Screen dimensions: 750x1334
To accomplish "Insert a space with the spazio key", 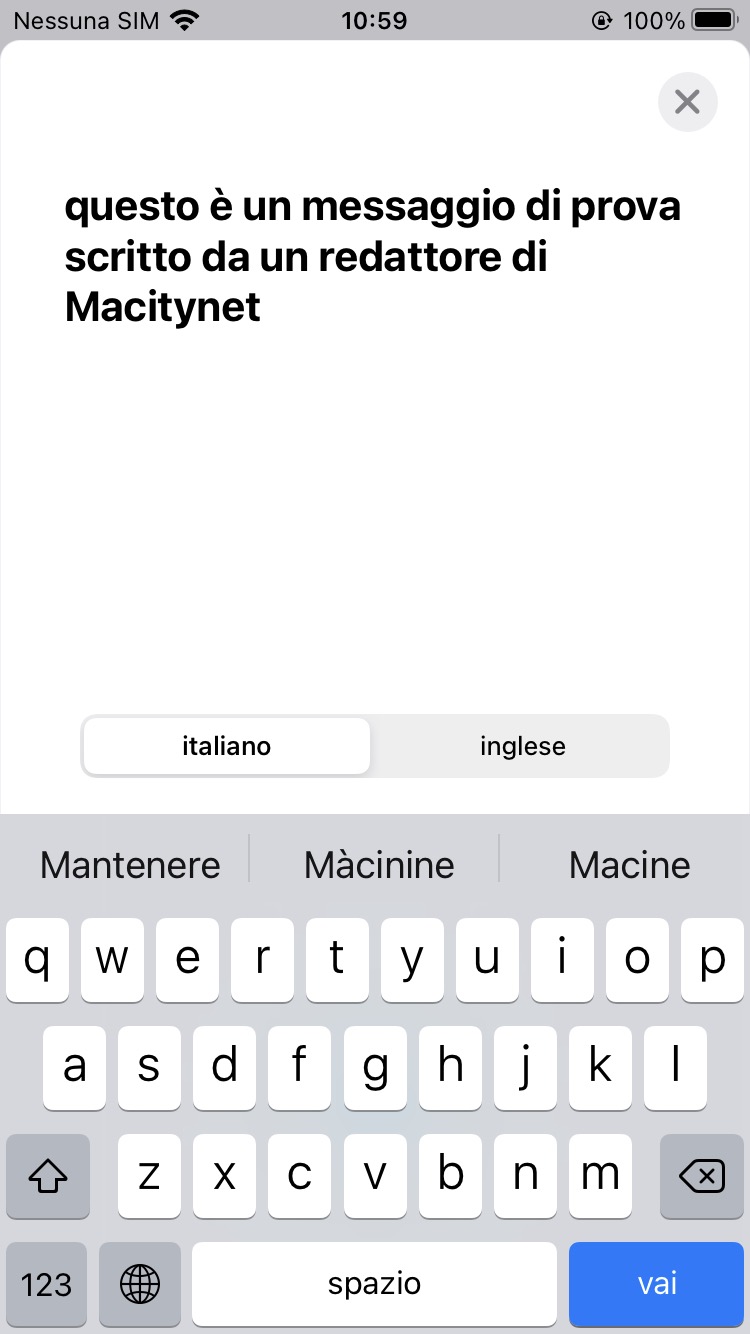I will pos(374,1283).
